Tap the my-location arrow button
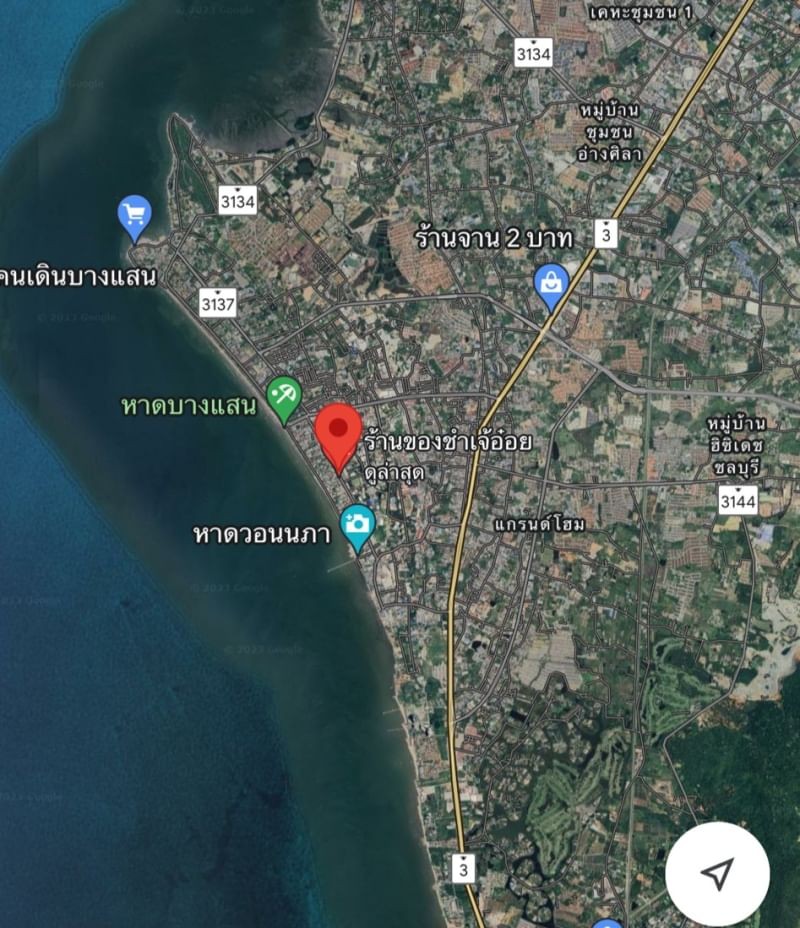 coord(717,874)
